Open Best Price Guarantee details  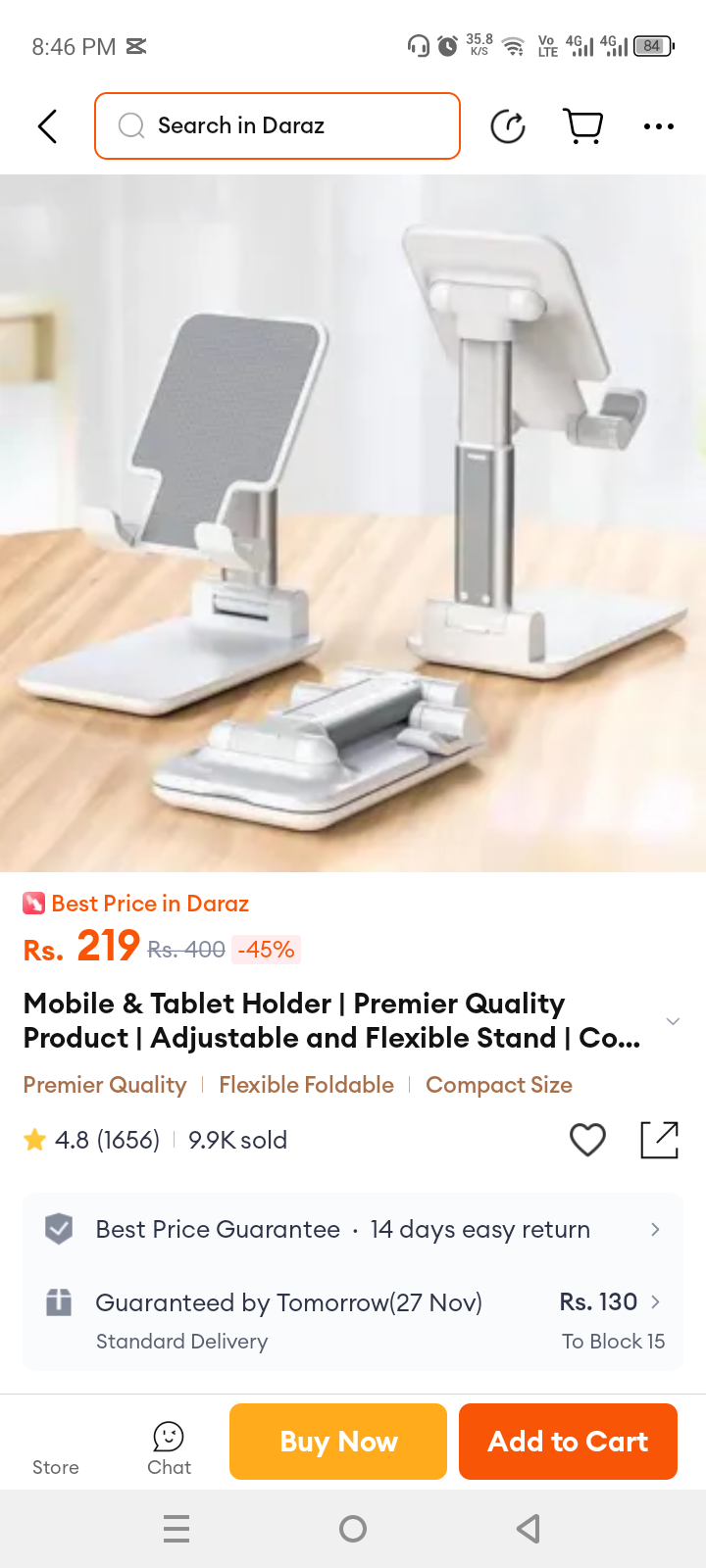coord(353,1230)
